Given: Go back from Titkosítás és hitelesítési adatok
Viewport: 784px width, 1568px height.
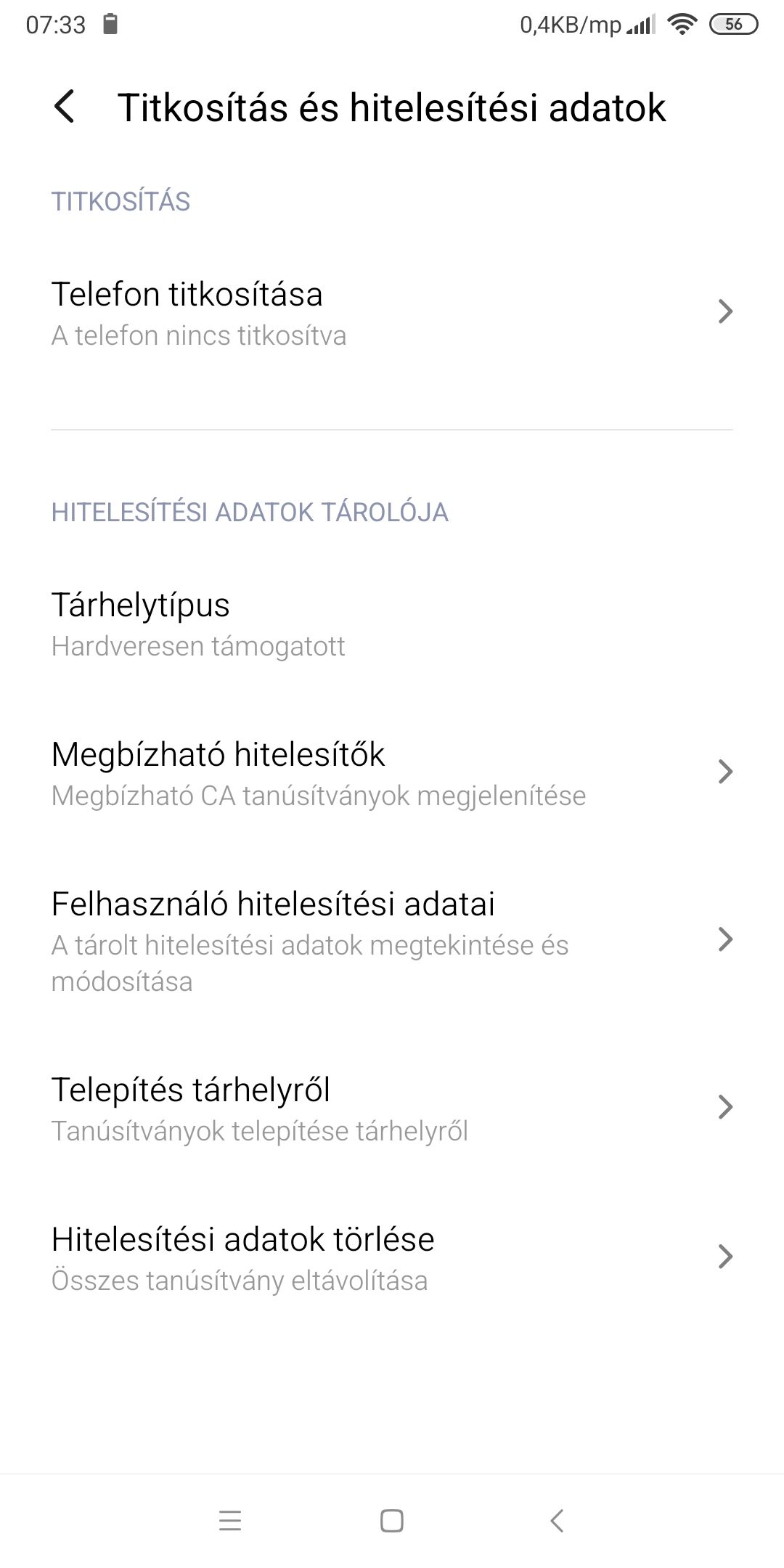Looking at the screenshot, I should (x=65, y=107).
